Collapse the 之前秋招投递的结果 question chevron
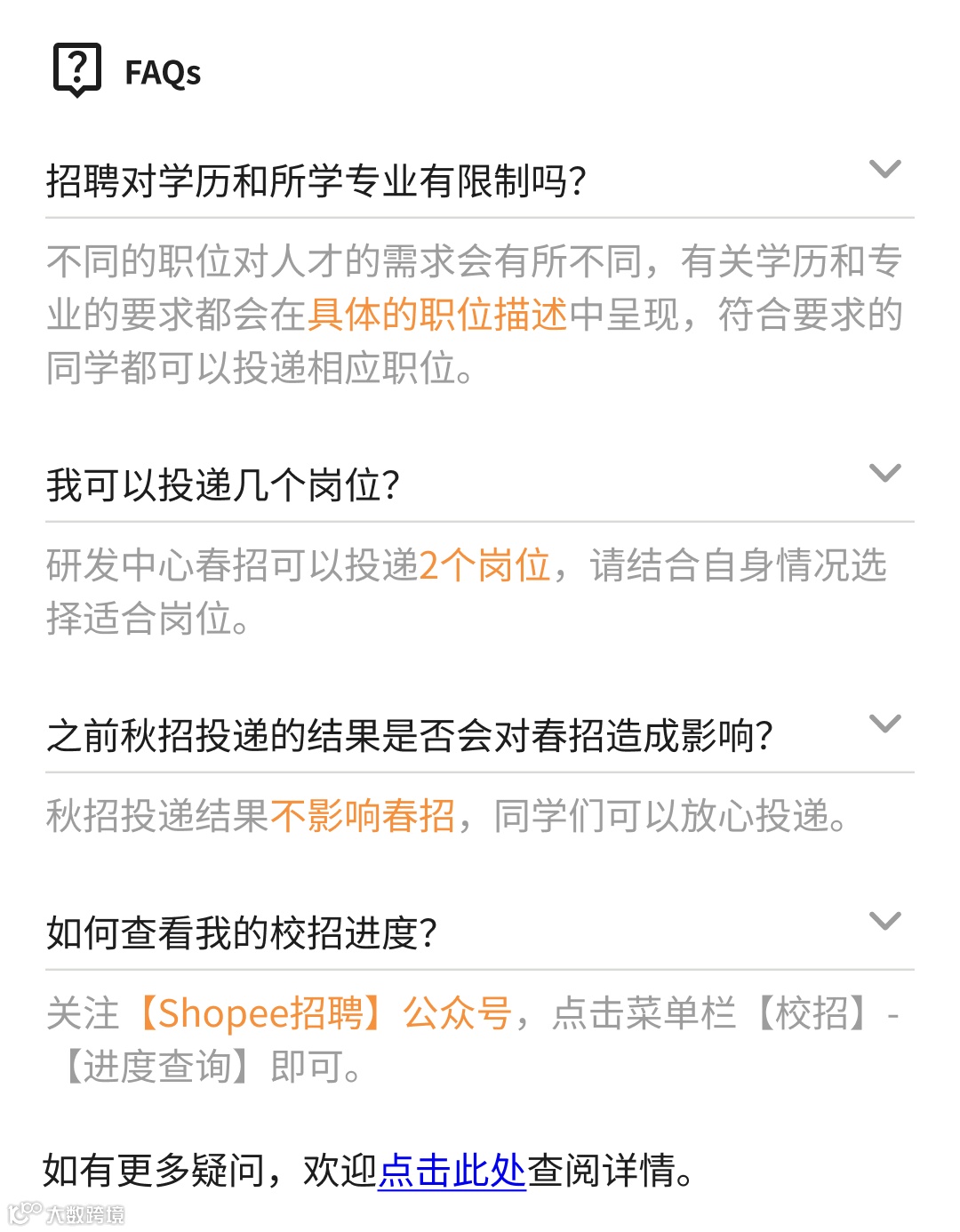960x1232 pixels. tap(885, 724)
